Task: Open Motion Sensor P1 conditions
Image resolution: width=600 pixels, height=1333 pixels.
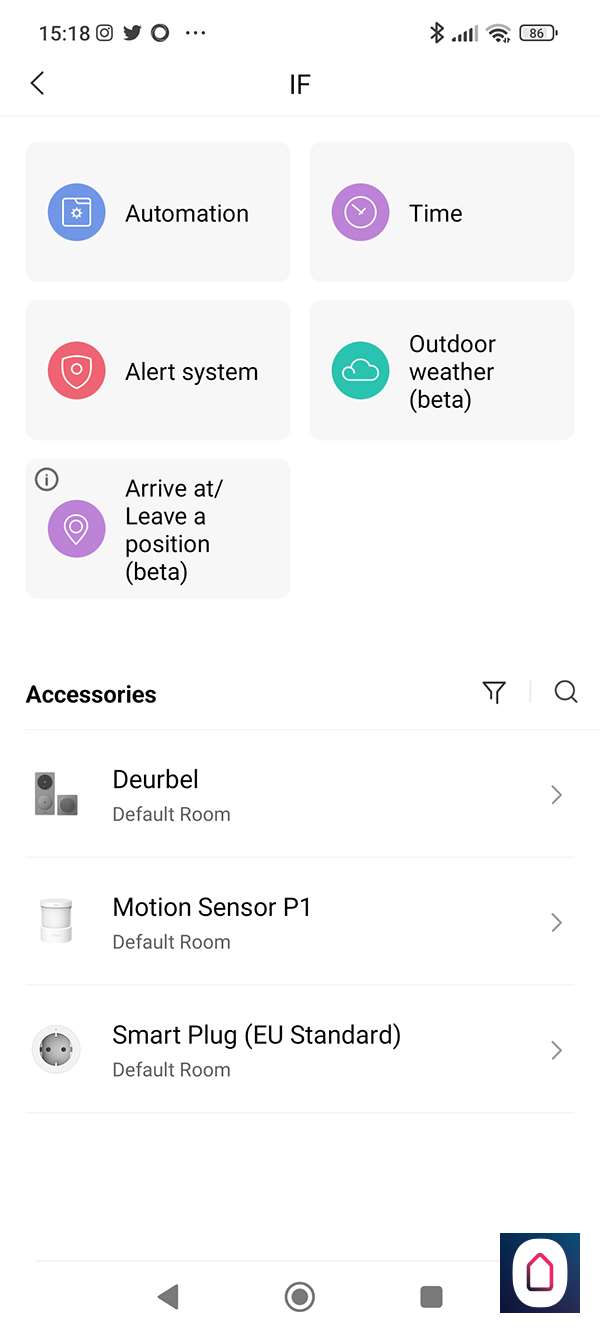Action: 299,922
